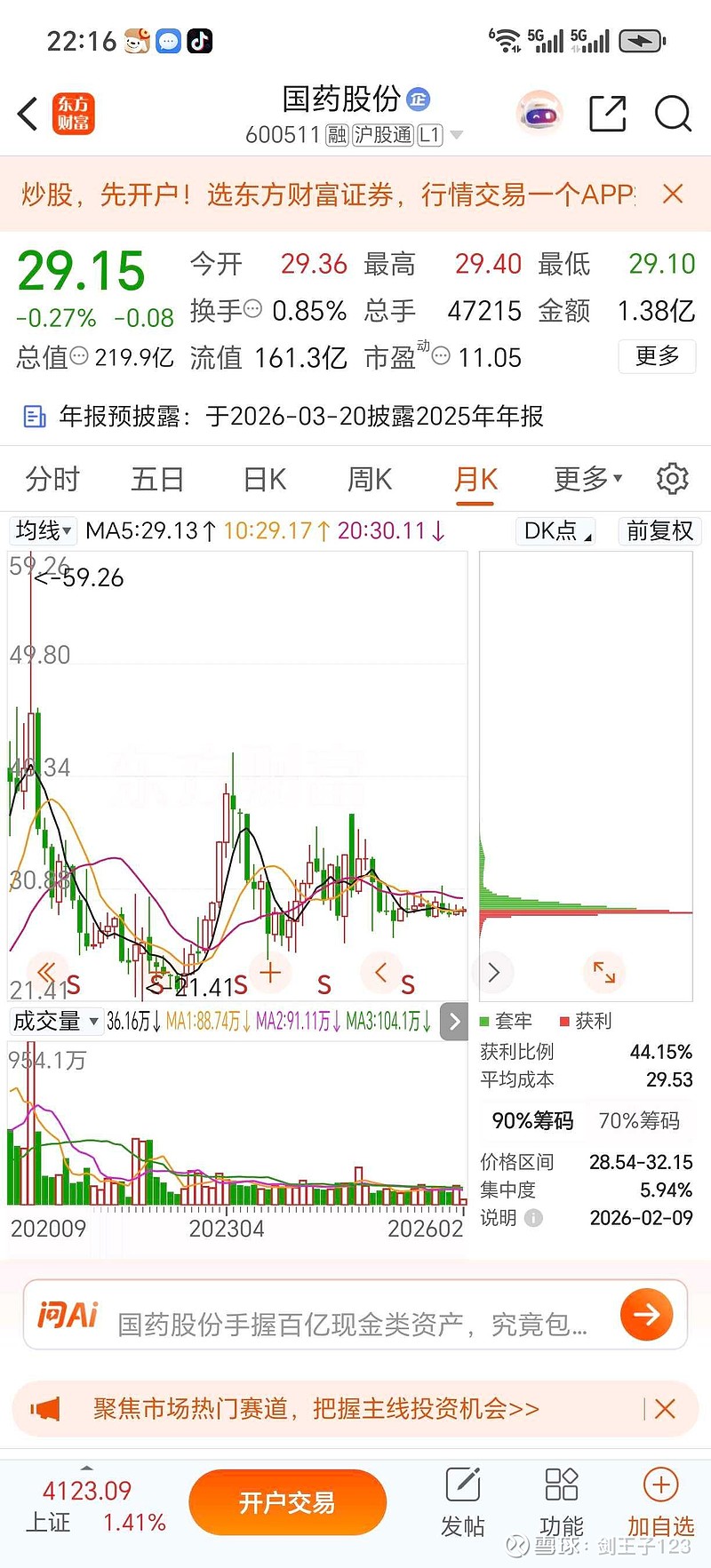Open chart settings via the gear icon

[673, 478]
